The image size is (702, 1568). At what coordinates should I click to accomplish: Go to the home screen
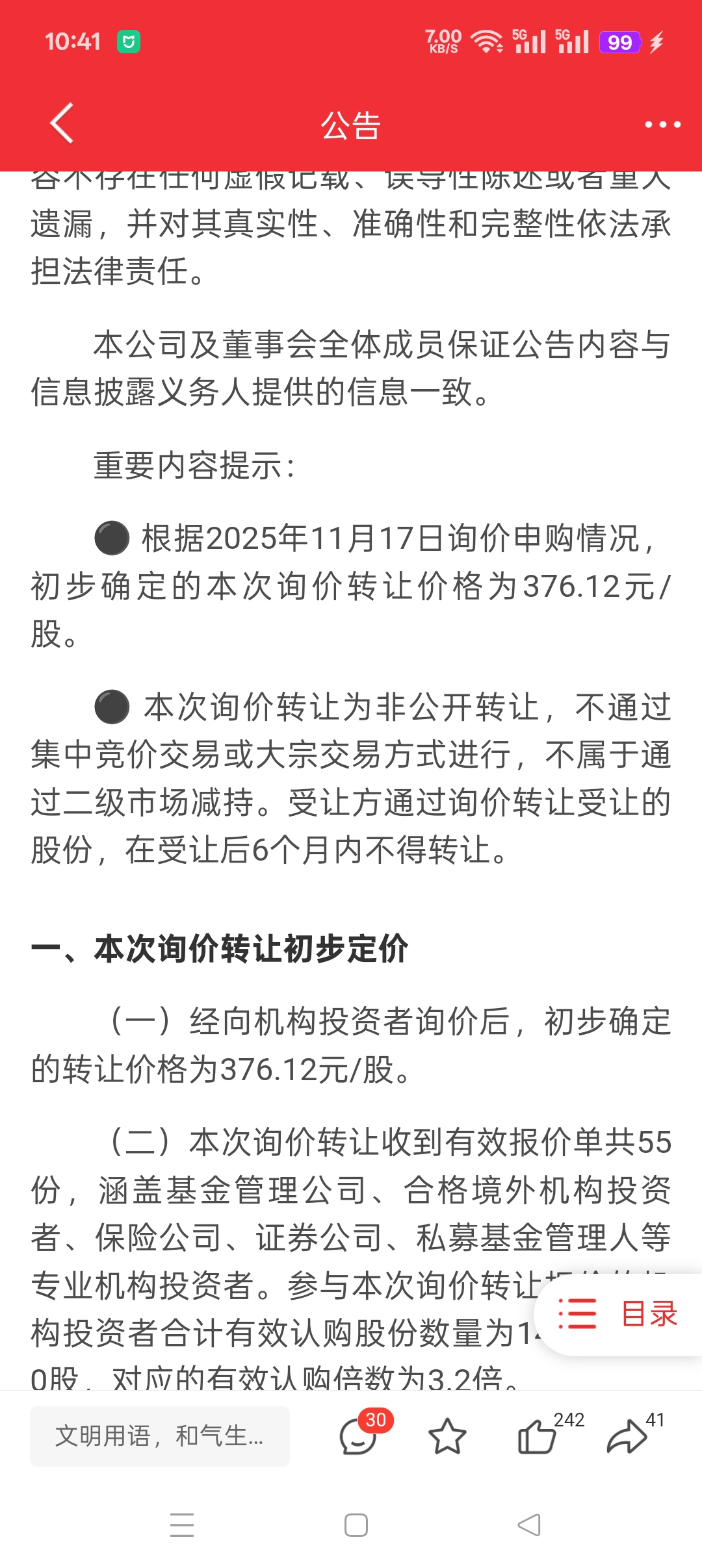point(356,1524)
